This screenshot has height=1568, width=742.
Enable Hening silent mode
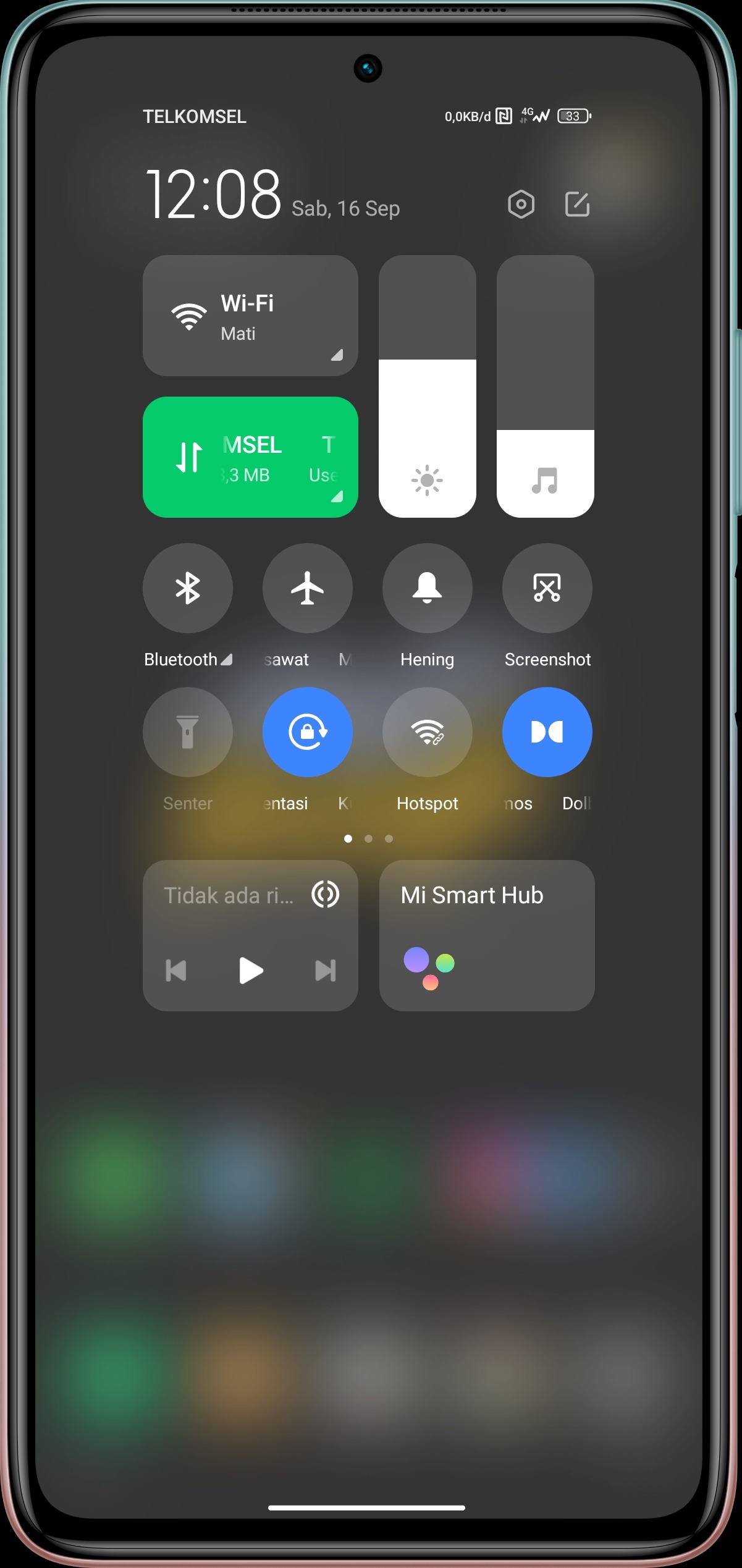click(x=428, y=588)
